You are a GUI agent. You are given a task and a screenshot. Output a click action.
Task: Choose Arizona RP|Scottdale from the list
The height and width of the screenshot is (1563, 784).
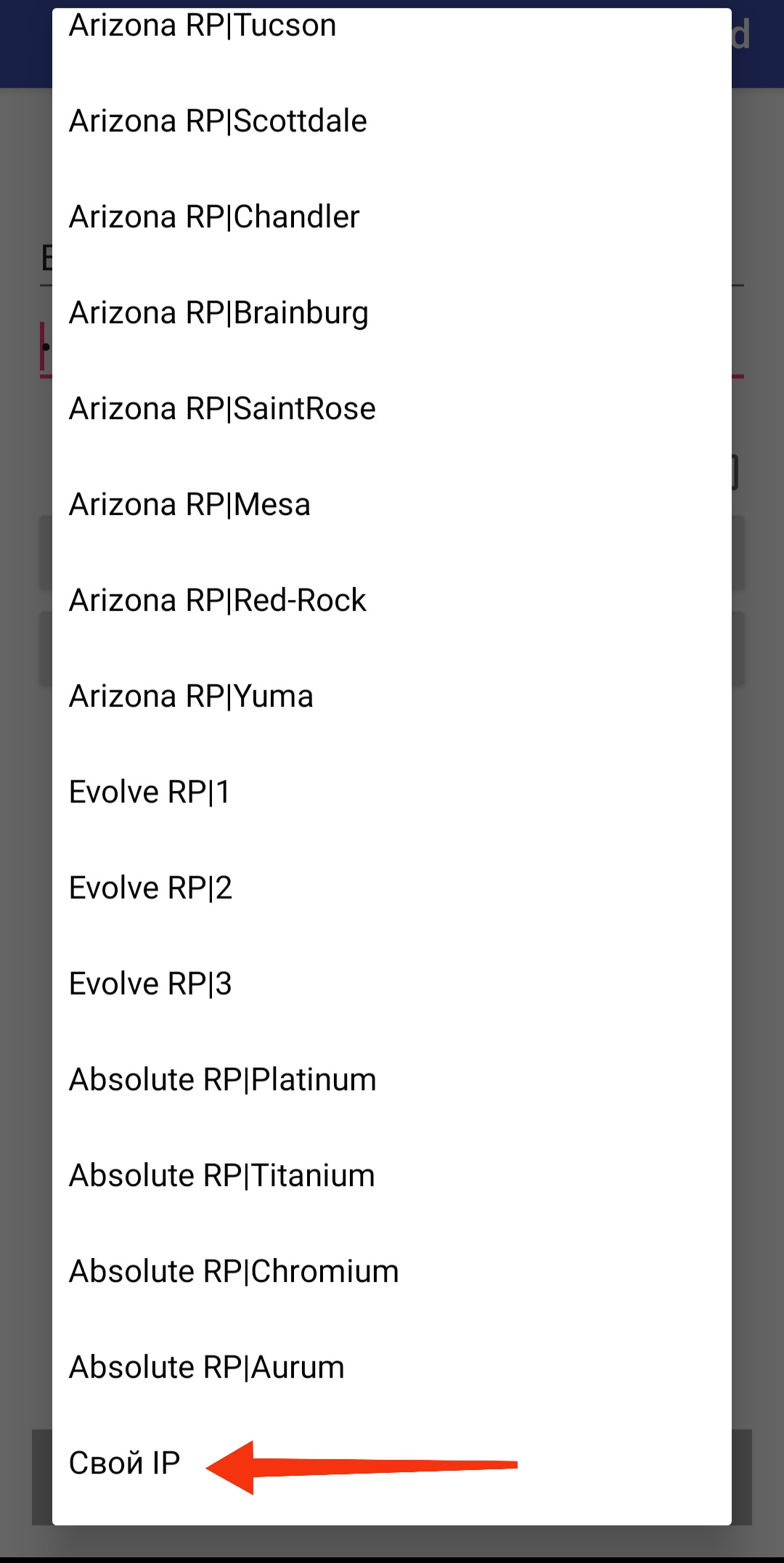pos(218,121)
